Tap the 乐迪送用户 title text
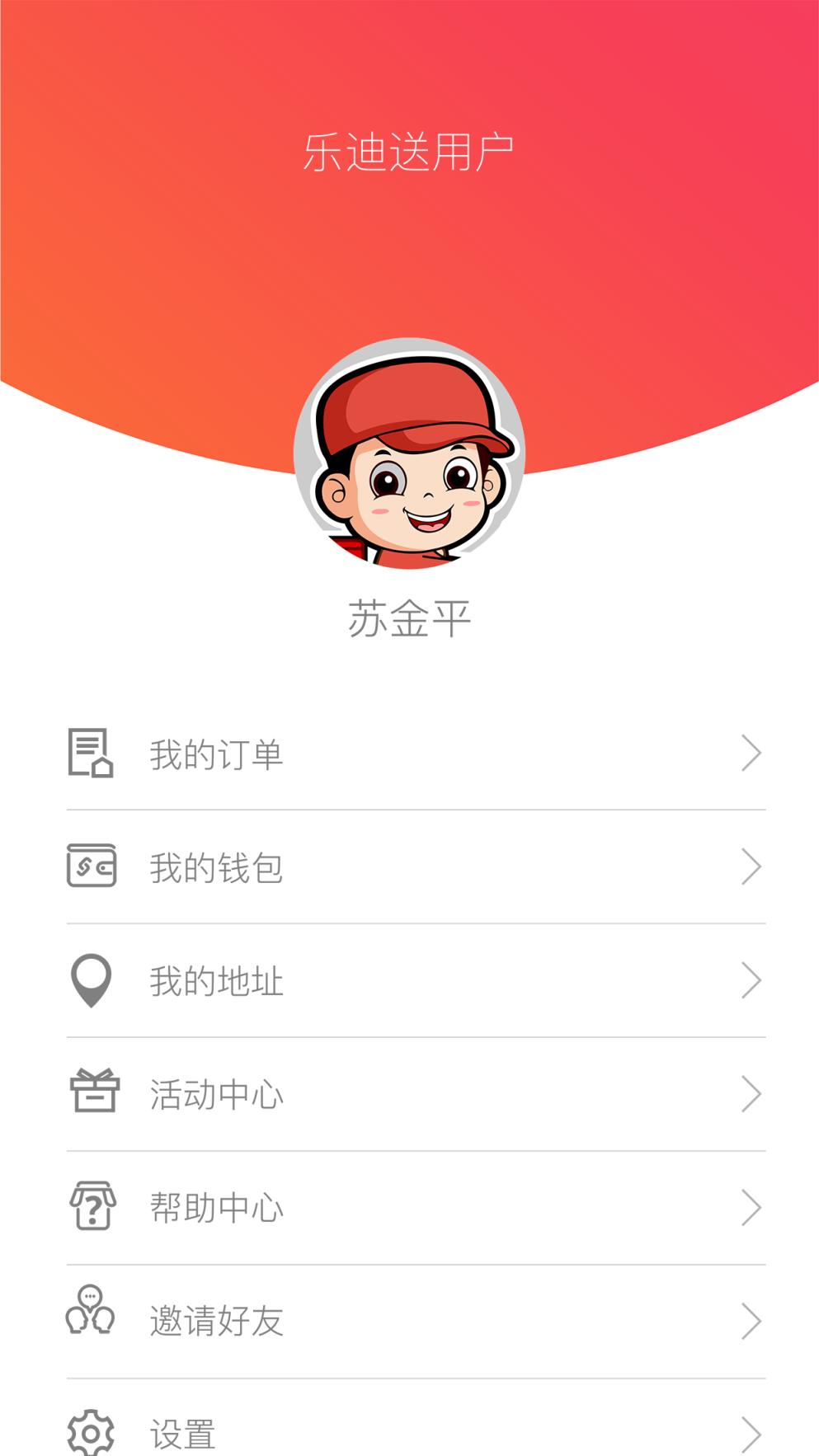 point(409,148)
